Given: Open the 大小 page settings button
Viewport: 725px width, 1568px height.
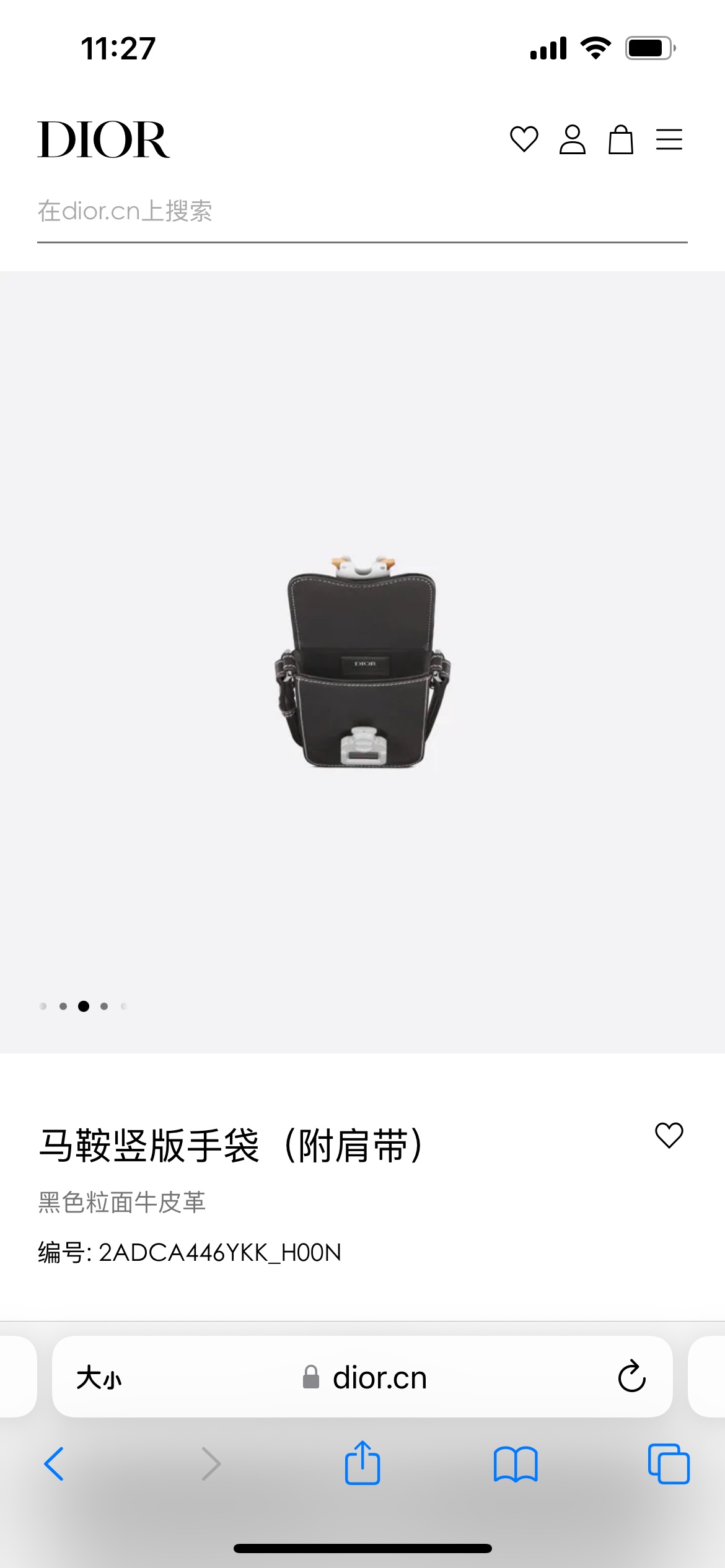Looking at the screenshot, I should coord(99,1378).
